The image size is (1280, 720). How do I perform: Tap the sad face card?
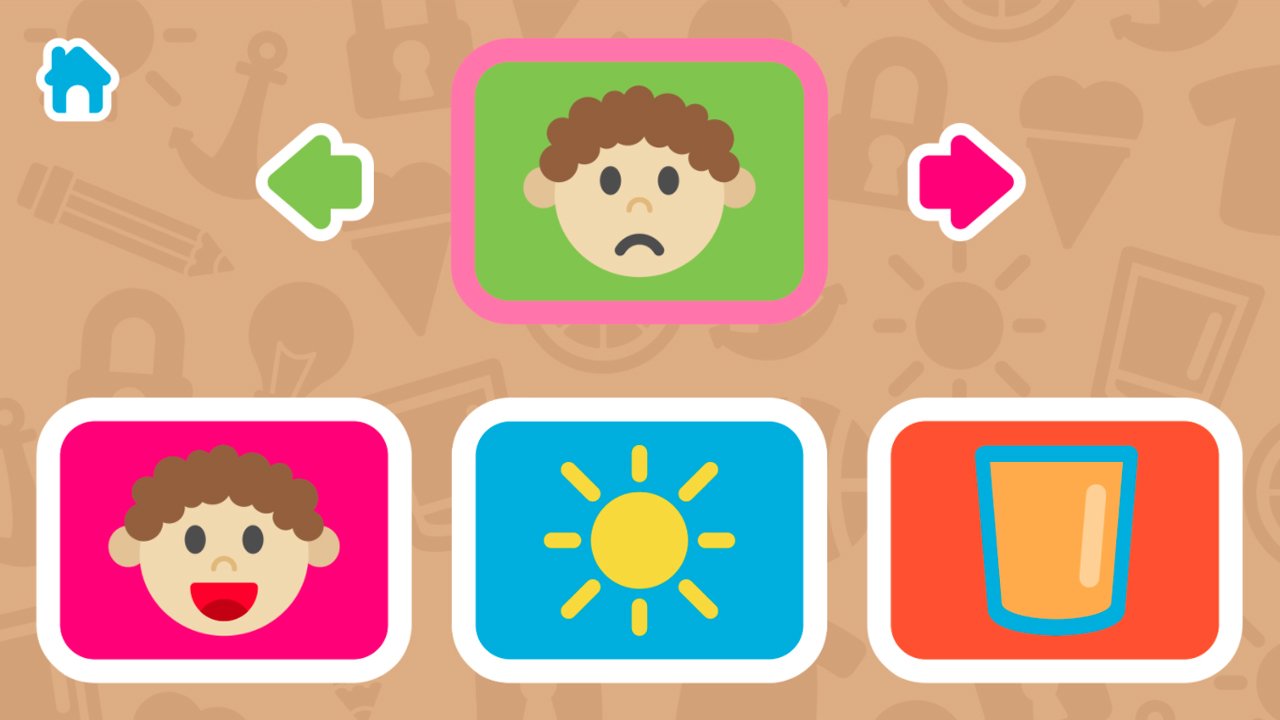click(x=639, y=181)
